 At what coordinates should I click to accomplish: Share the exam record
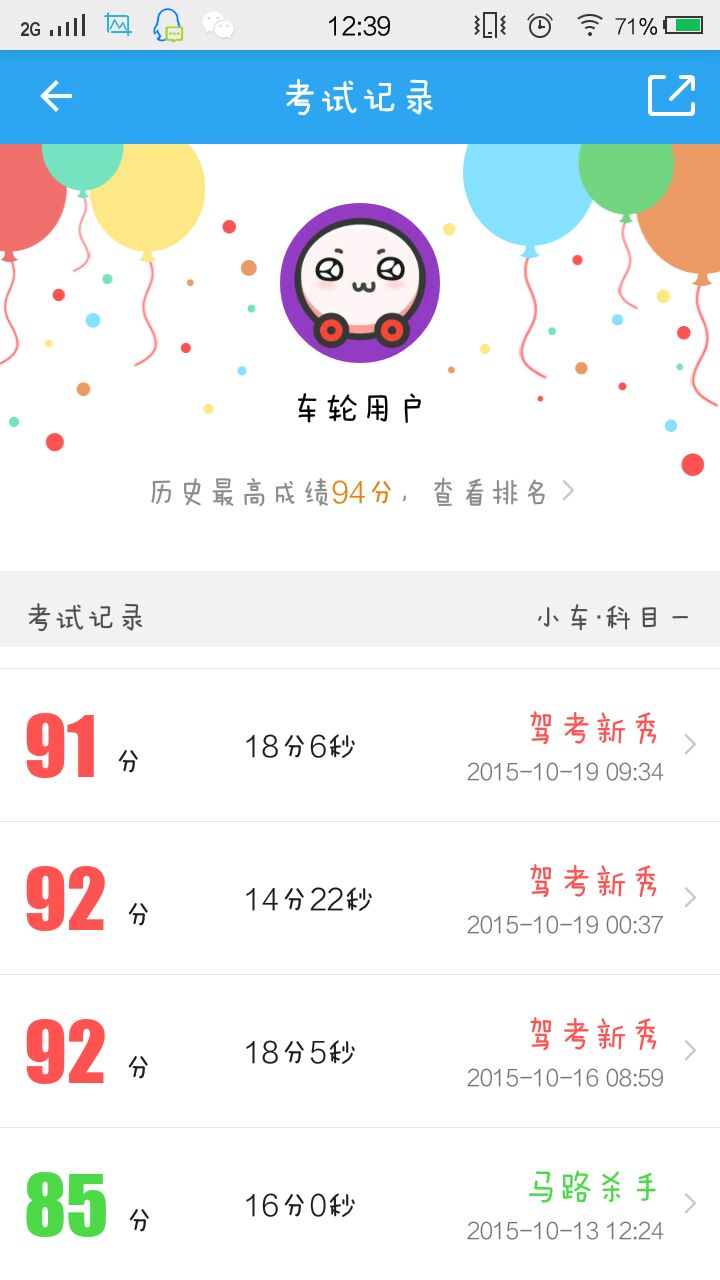671,97
